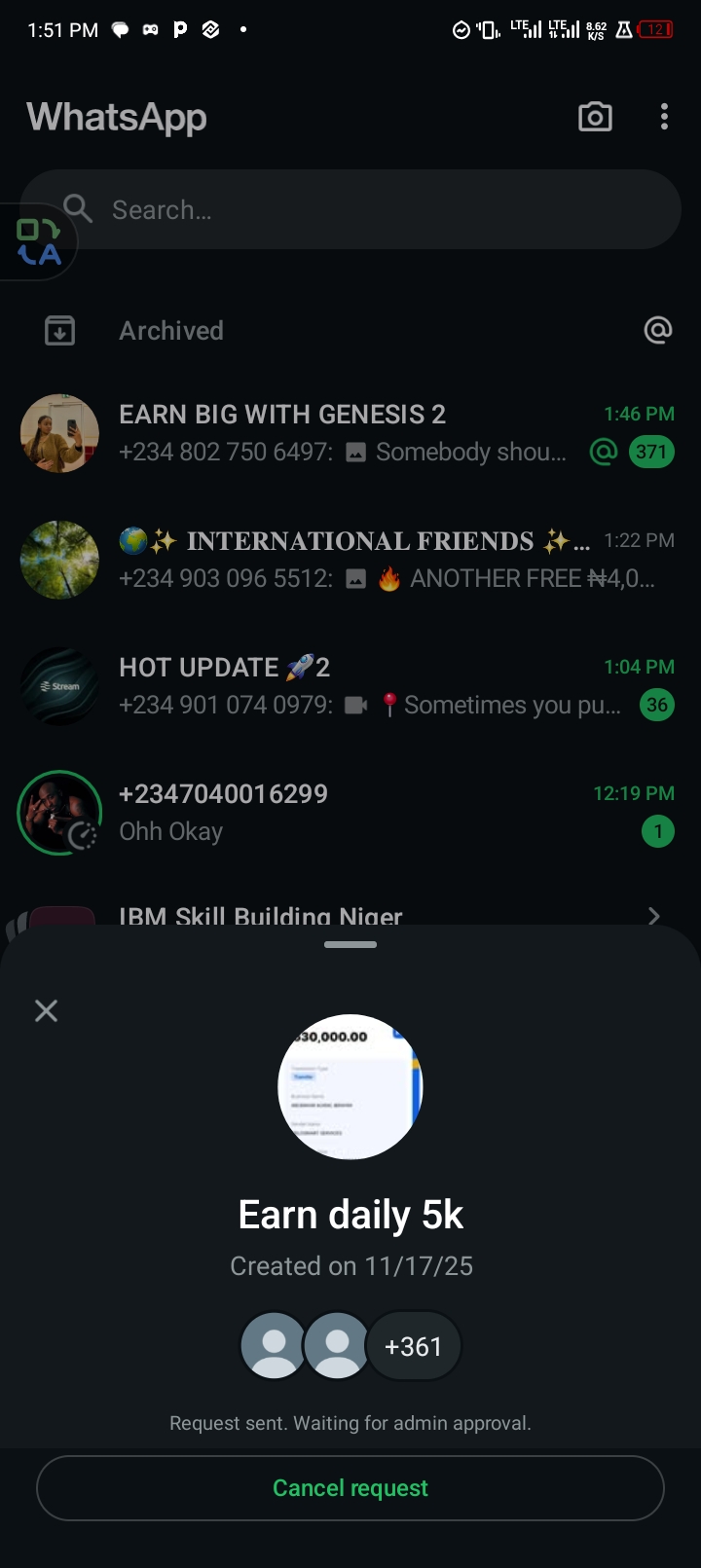Filter mentions with the @ icon beside Archived
Image resolution: width=701 pixels, height=1568 pixels.
658,331
